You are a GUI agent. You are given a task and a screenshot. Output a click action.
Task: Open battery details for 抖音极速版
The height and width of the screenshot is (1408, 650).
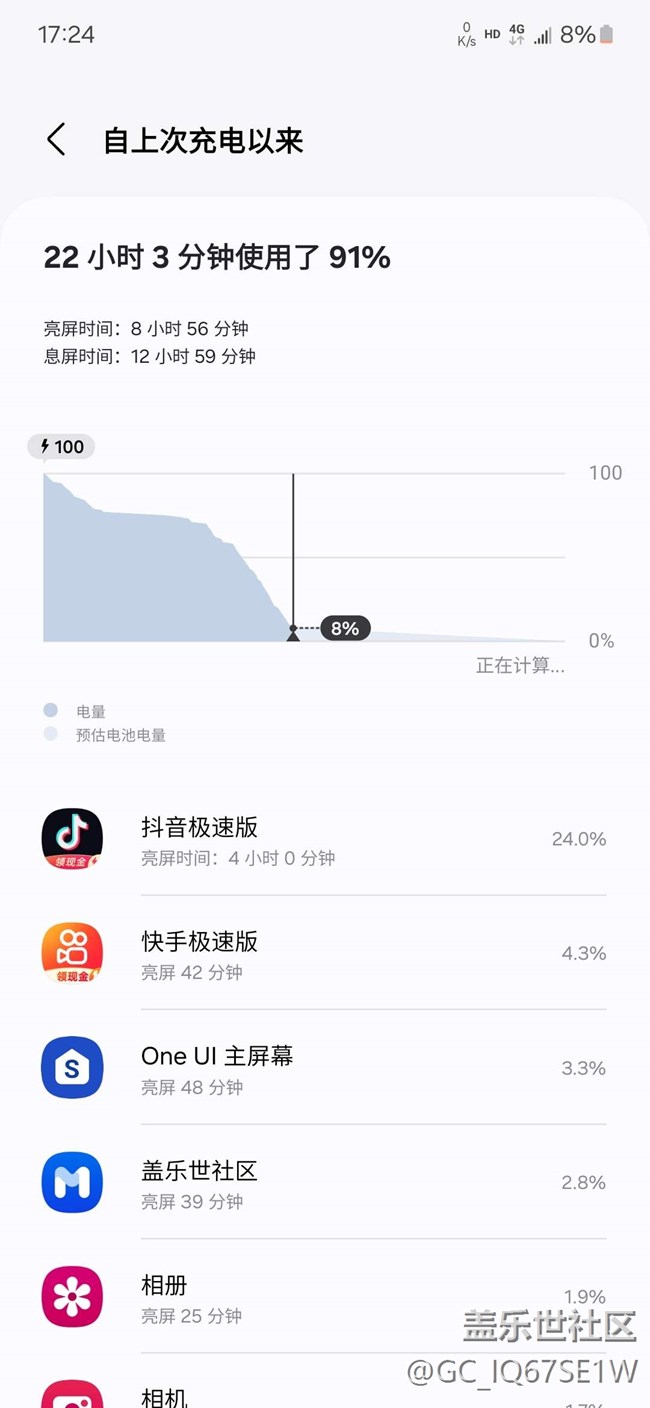coord(325,839)
